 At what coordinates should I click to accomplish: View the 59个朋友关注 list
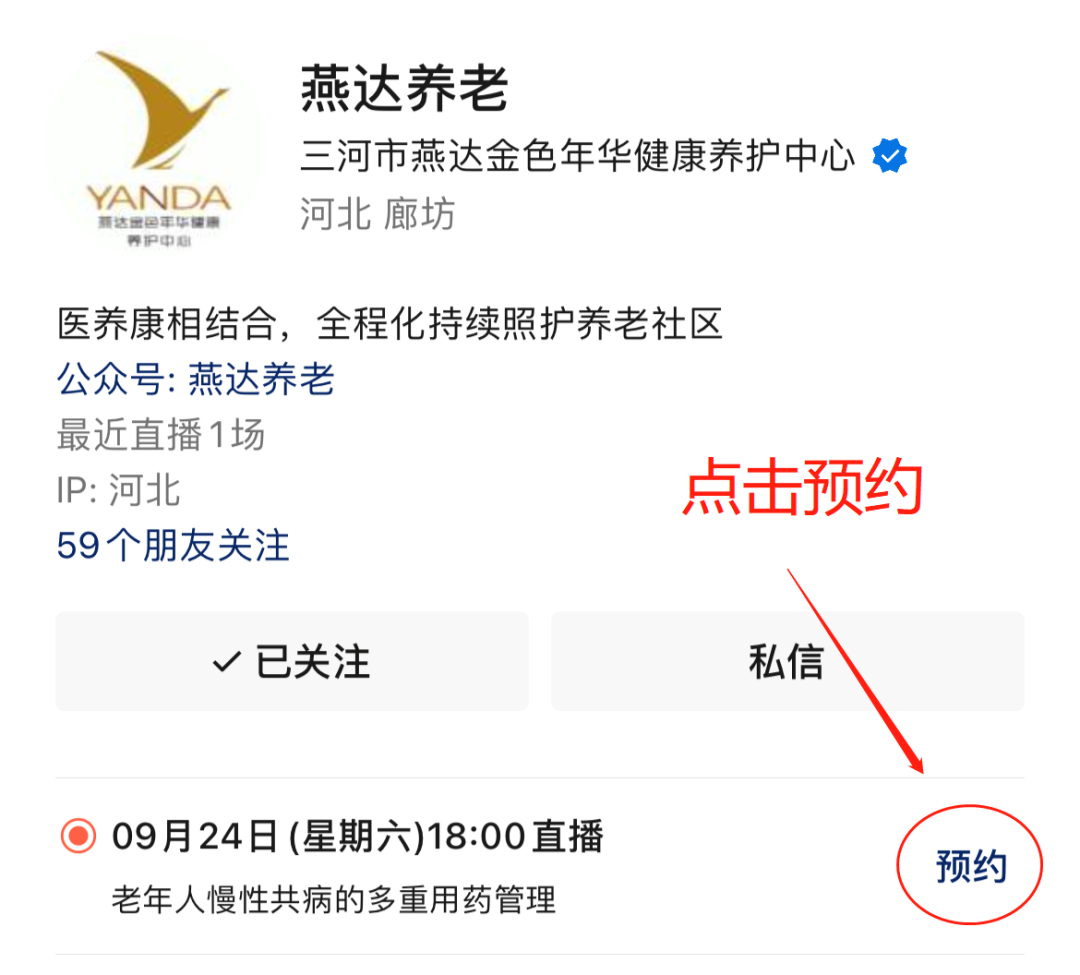tap(173, 546)
